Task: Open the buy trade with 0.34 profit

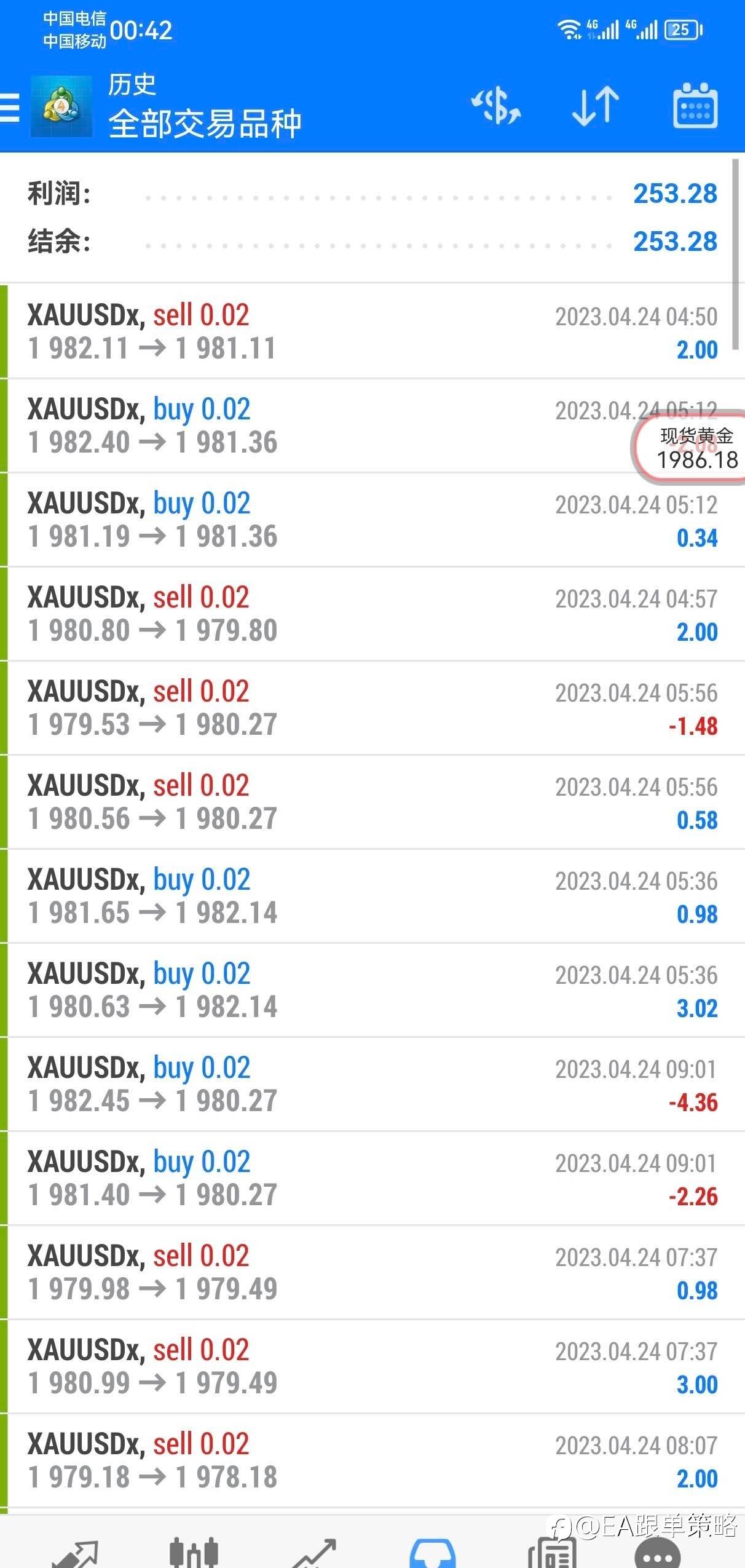Action: [x=372, y=520]
